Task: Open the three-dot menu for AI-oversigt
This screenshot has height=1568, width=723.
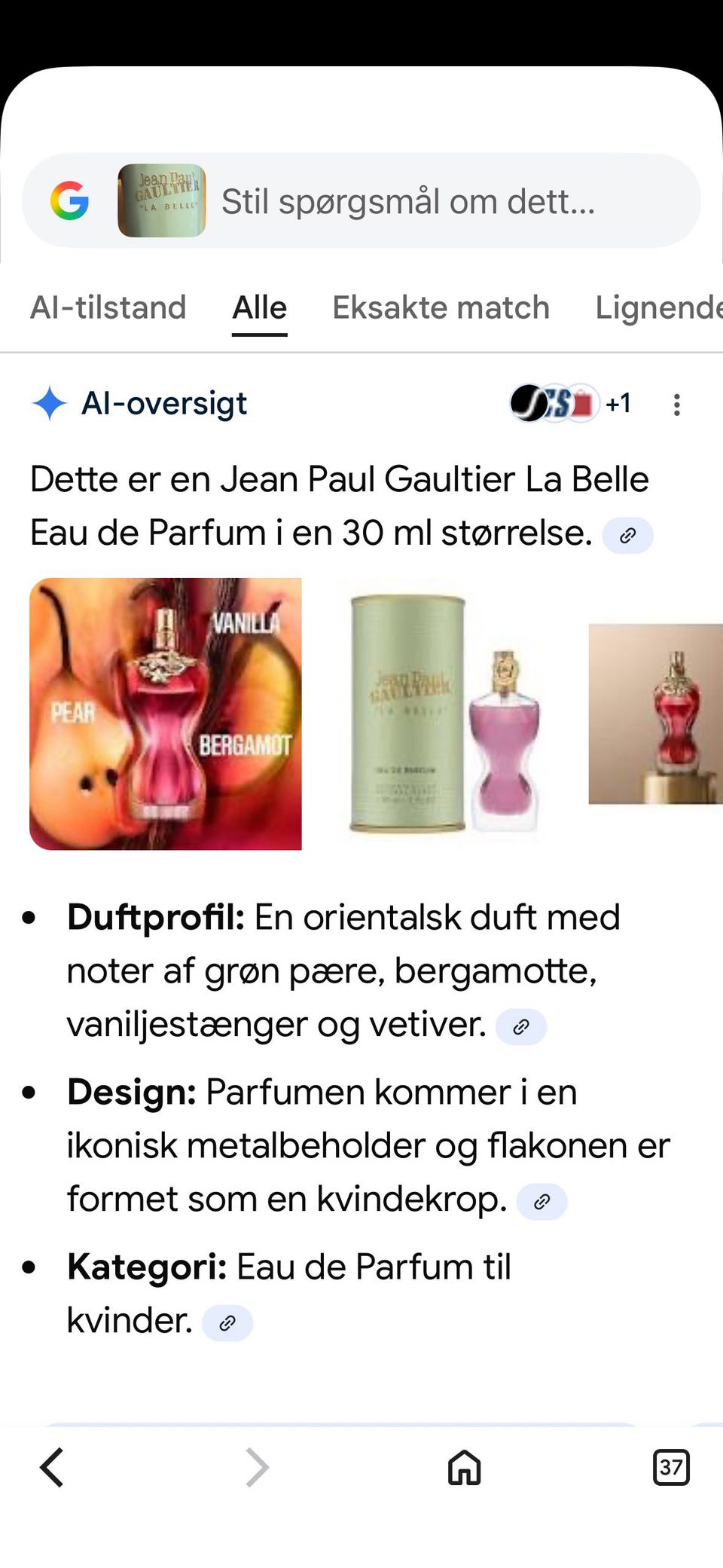Action: 677,403
